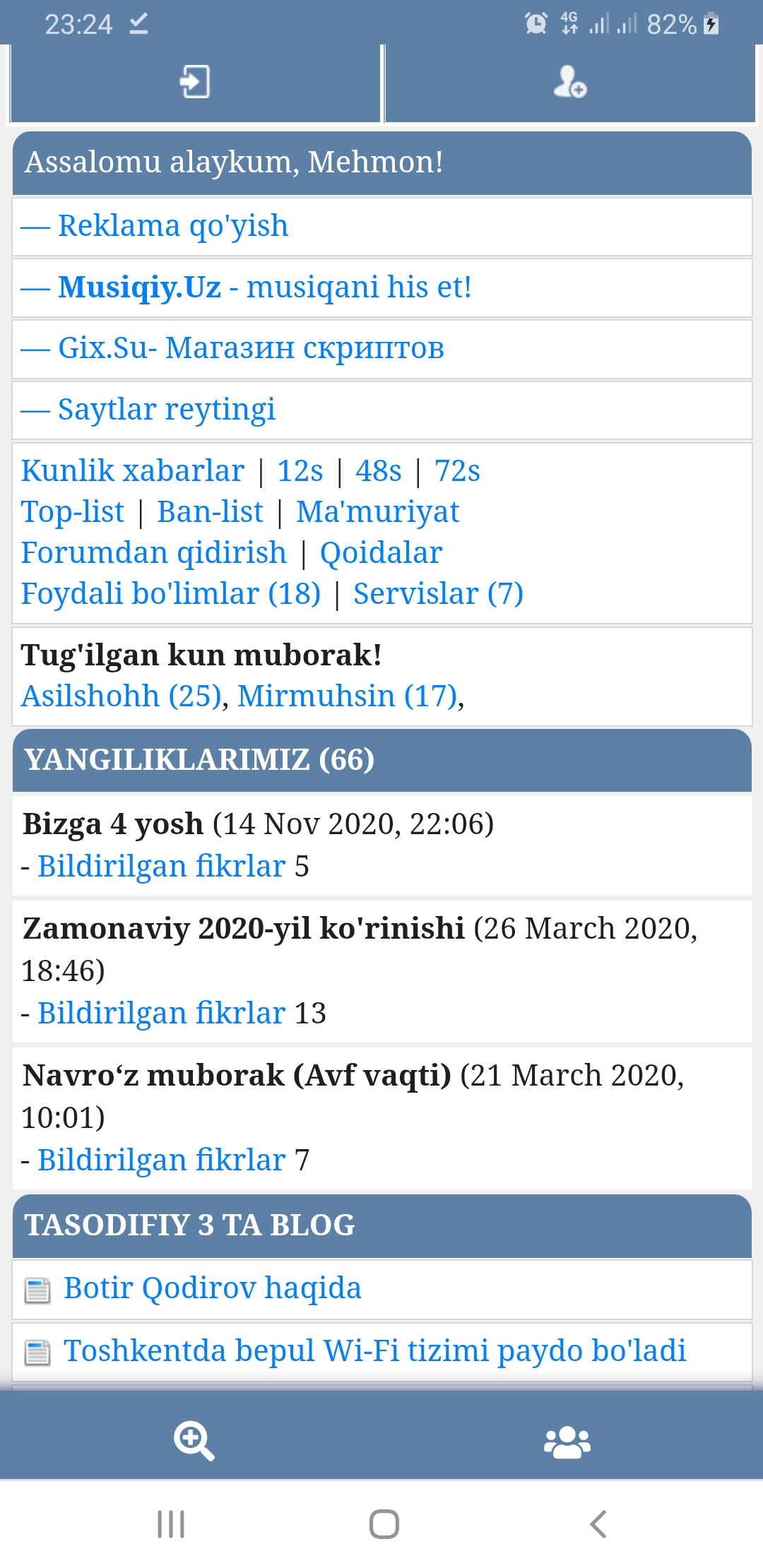Open Kunlik xabarlar
Viewport: 763px width, 1568px height.
click(x=133, y=471)
